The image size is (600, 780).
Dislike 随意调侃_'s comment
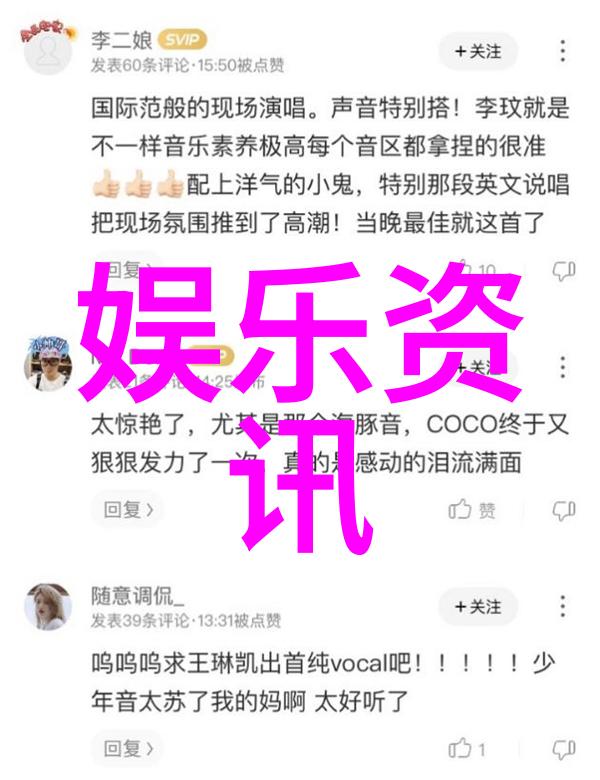565,748
